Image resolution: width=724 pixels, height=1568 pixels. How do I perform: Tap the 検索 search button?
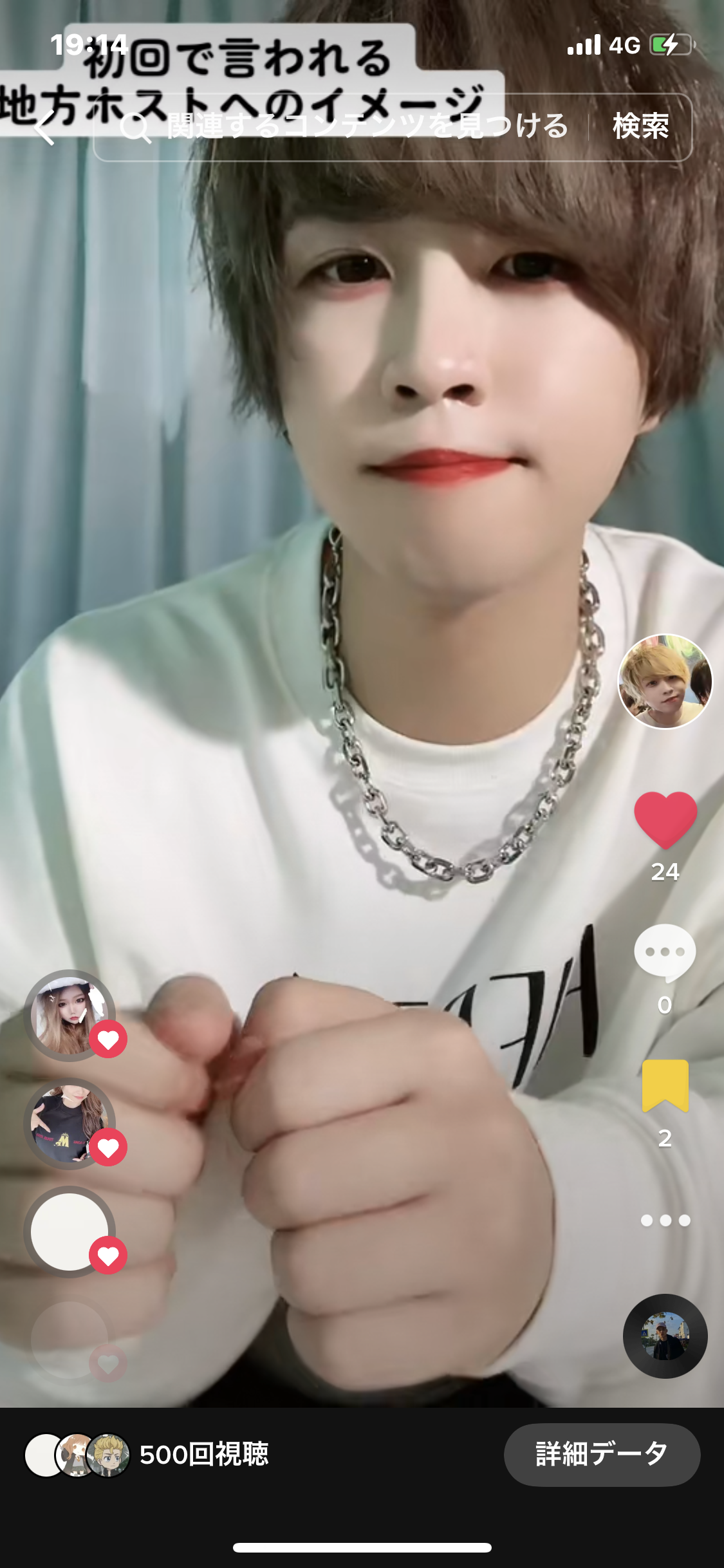(641, 127)
